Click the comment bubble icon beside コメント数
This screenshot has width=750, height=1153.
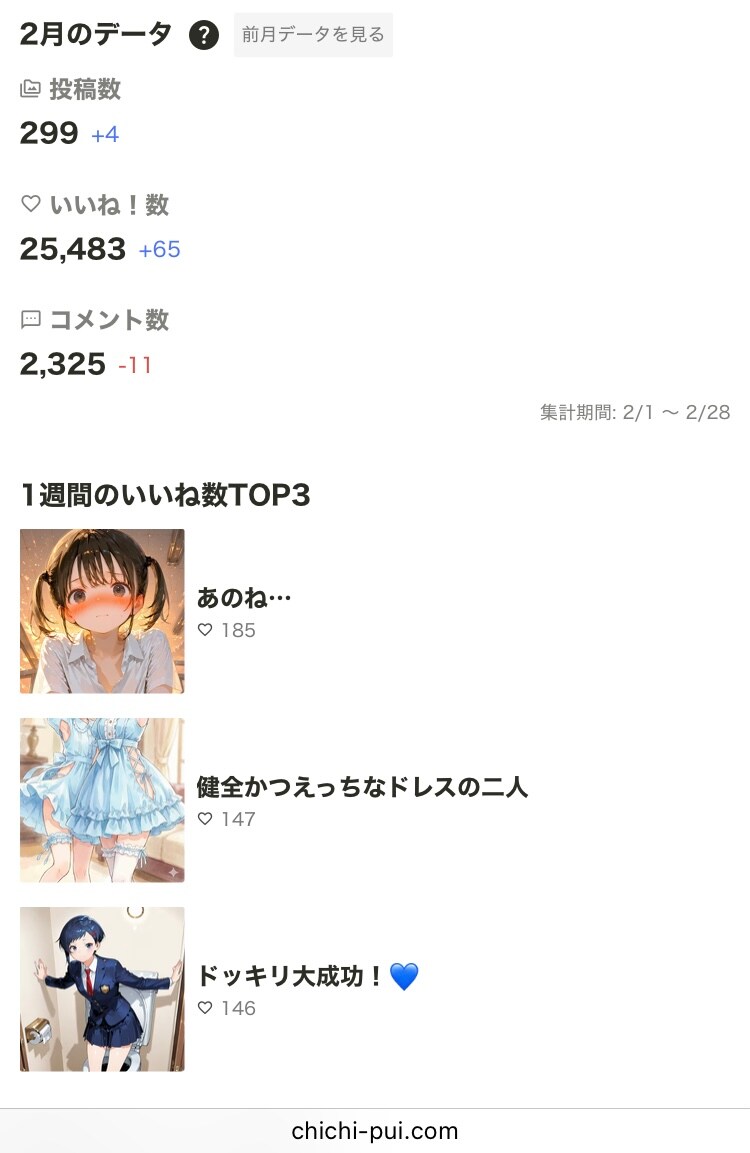[32, 319]
